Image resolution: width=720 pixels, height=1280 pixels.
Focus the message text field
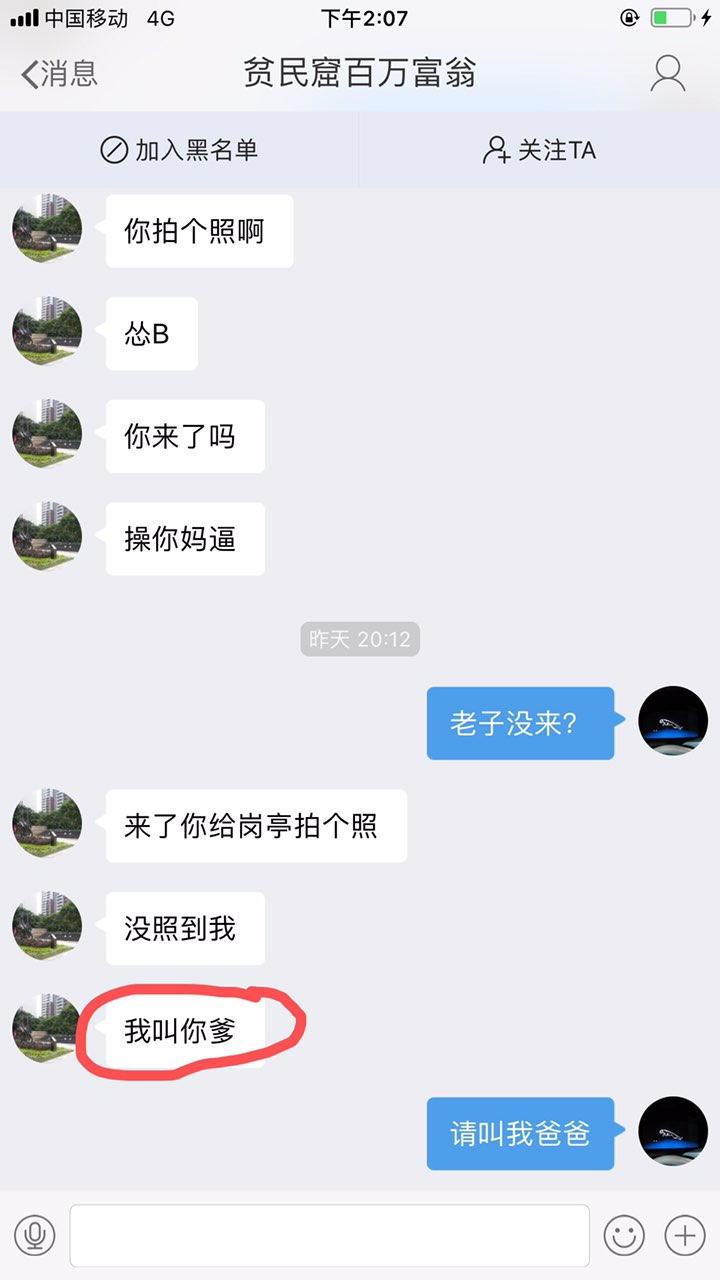329,1236
